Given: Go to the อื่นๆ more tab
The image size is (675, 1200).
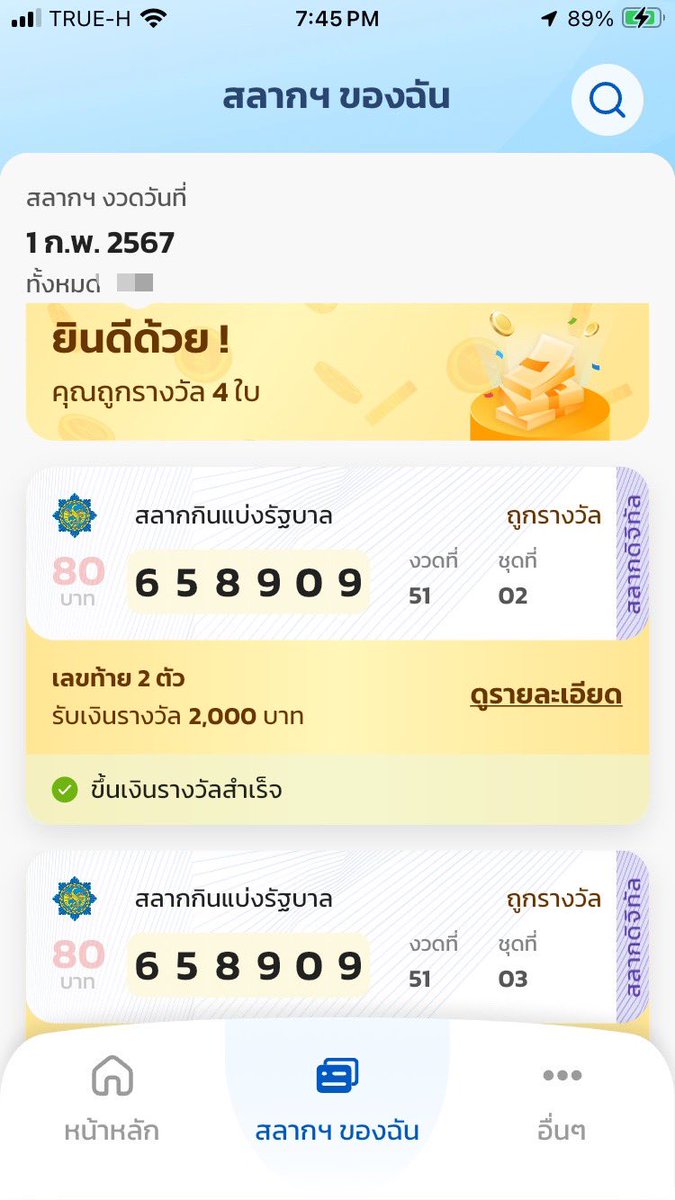Looking at the screenshot, I should pos(562,1100).
